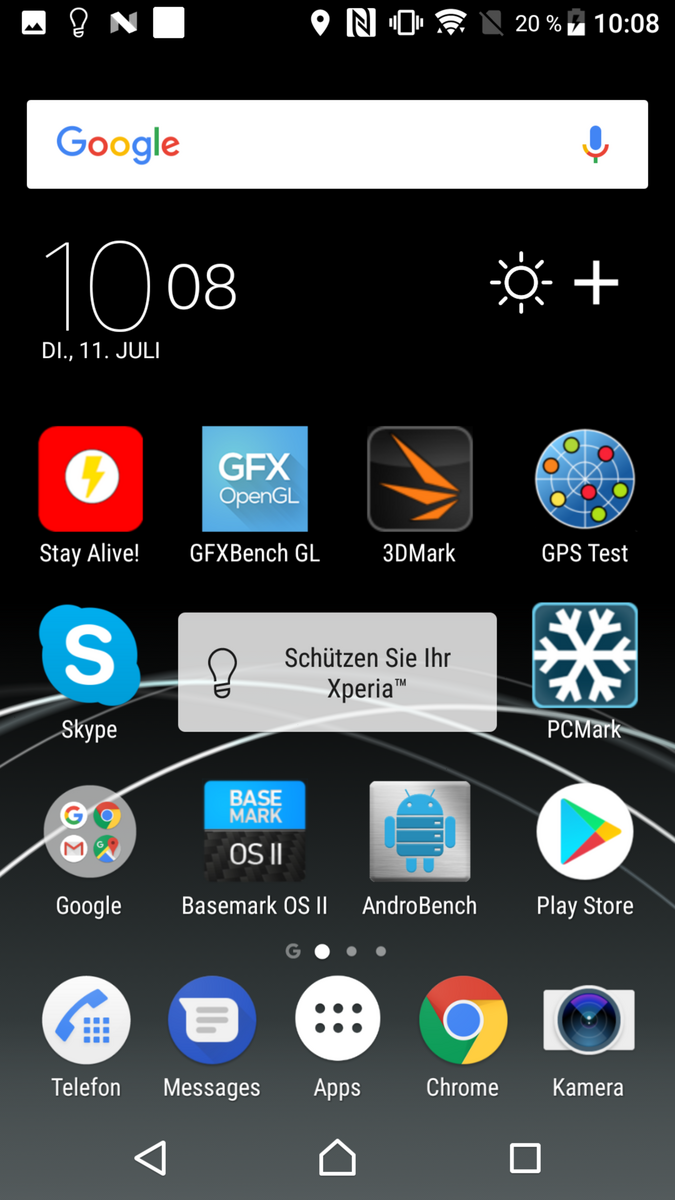The width and height of the screenshot is (675, 1200).
Task: Expand the Google apps folder
Action: pyautogui.click(x=90, y=832)
